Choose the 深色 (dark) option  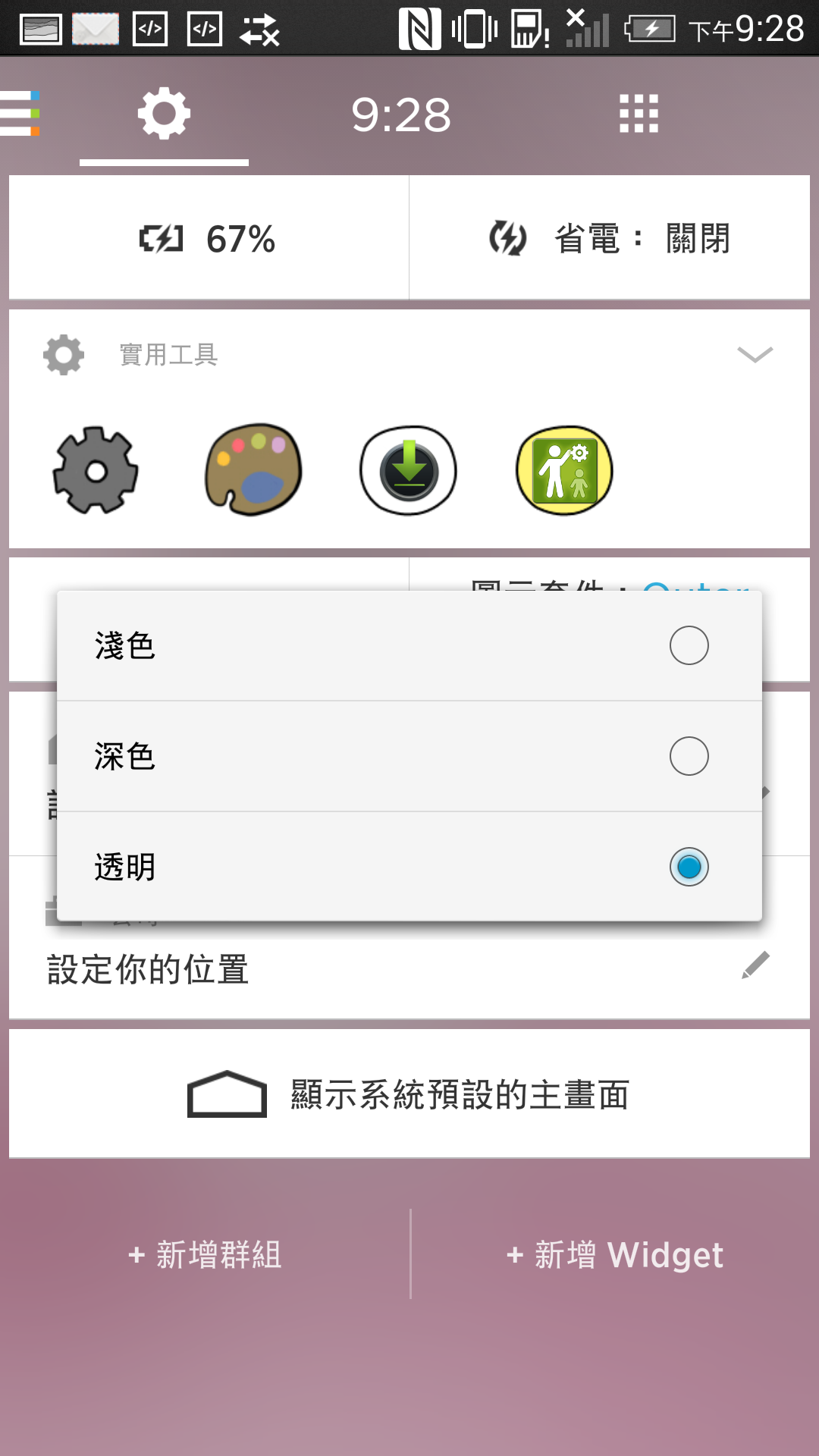[x=409, y=756]
